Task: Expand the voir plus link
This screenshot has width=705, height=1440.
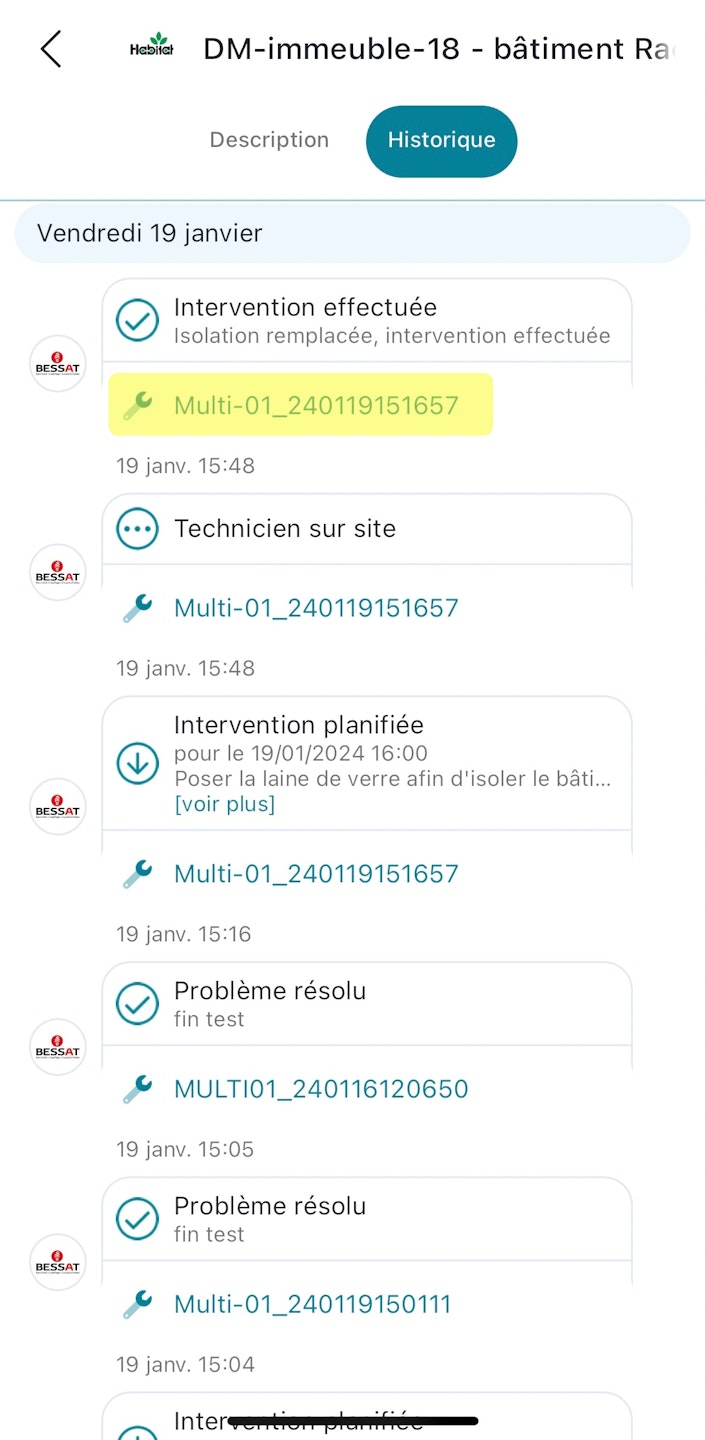Action: tap(224, 804)
